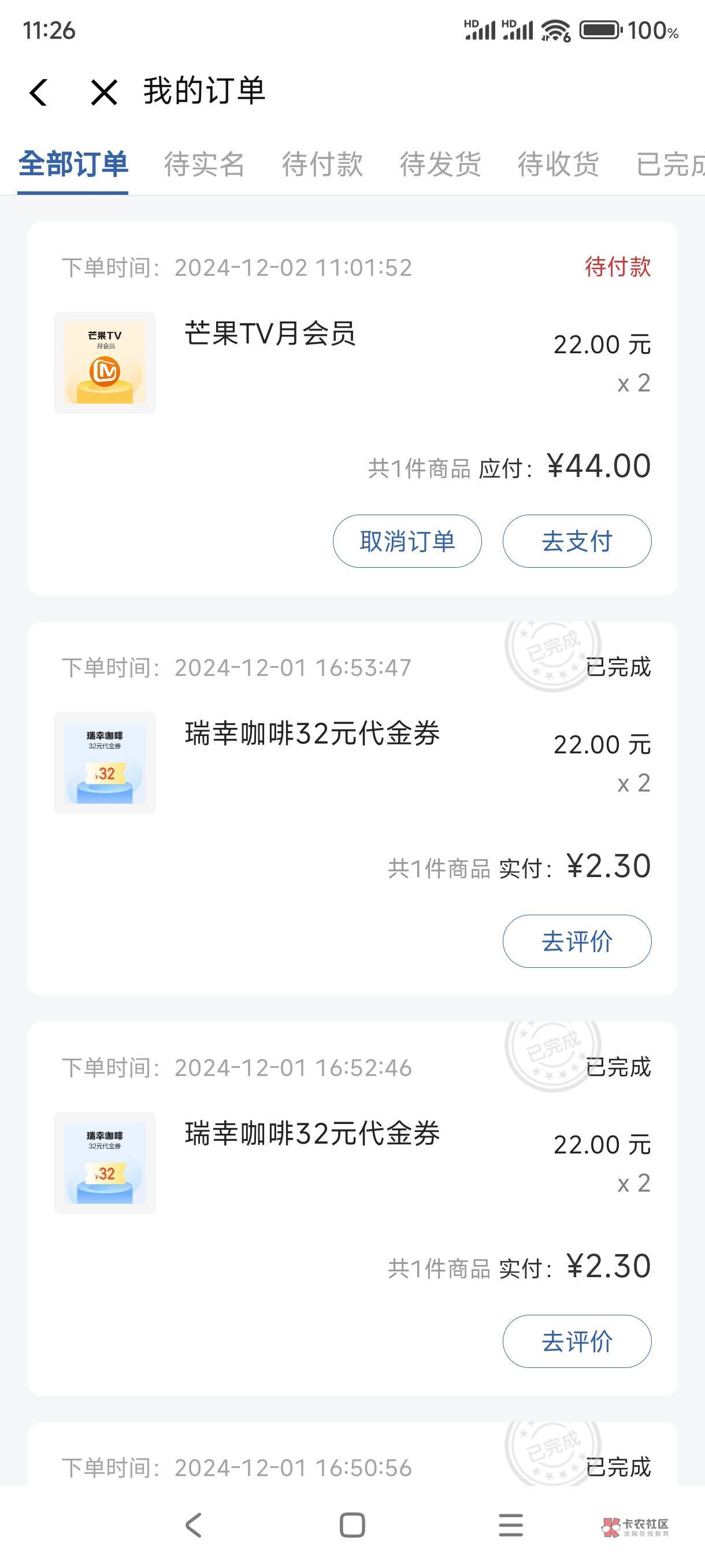Tap 取消订单 on the 芒果TV order

coord(407,541)
